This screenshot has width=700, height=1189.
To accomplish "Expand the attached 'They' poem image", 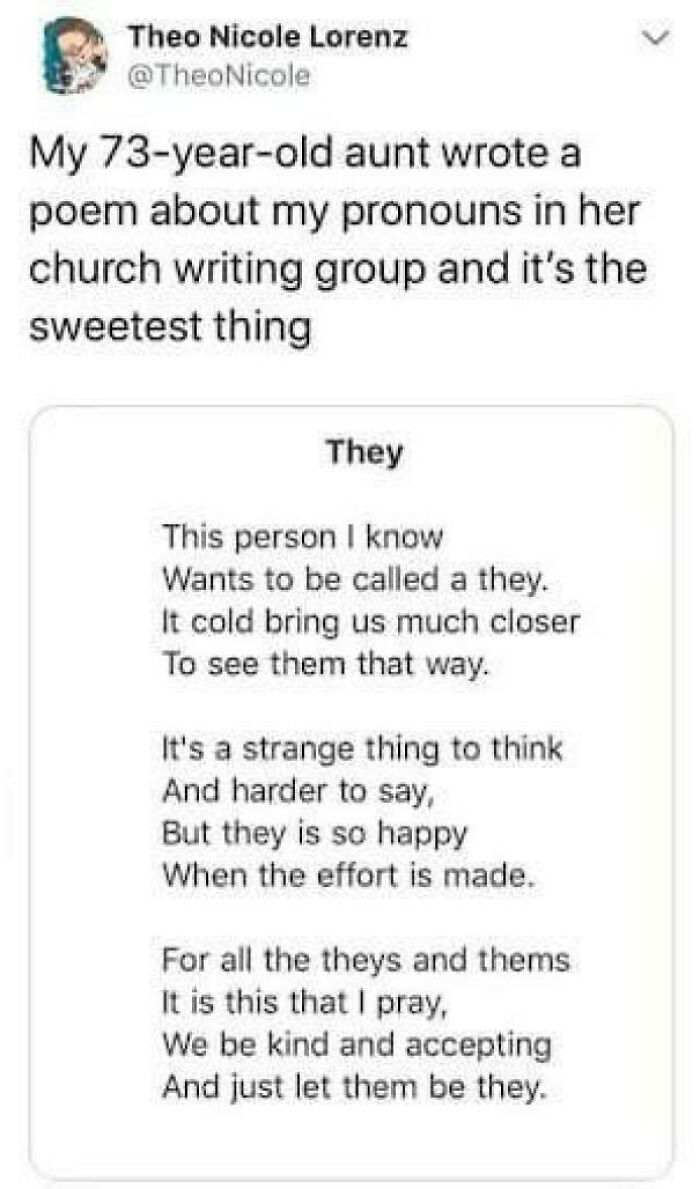I will point(351,792).
